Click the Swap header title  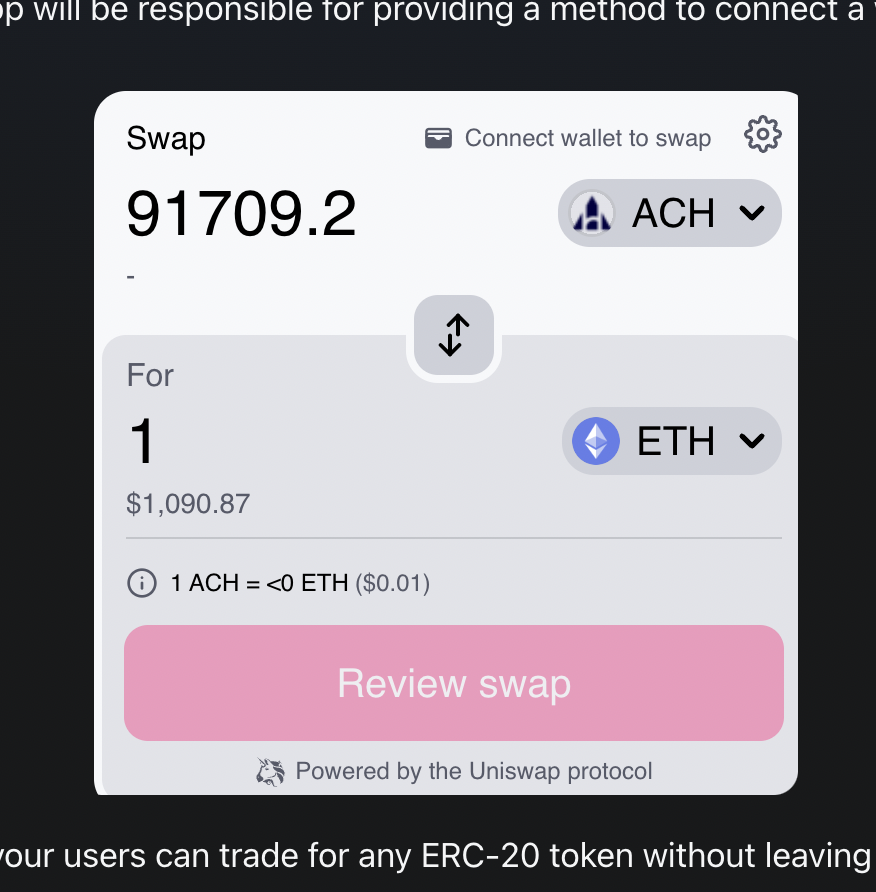point(165,138)
